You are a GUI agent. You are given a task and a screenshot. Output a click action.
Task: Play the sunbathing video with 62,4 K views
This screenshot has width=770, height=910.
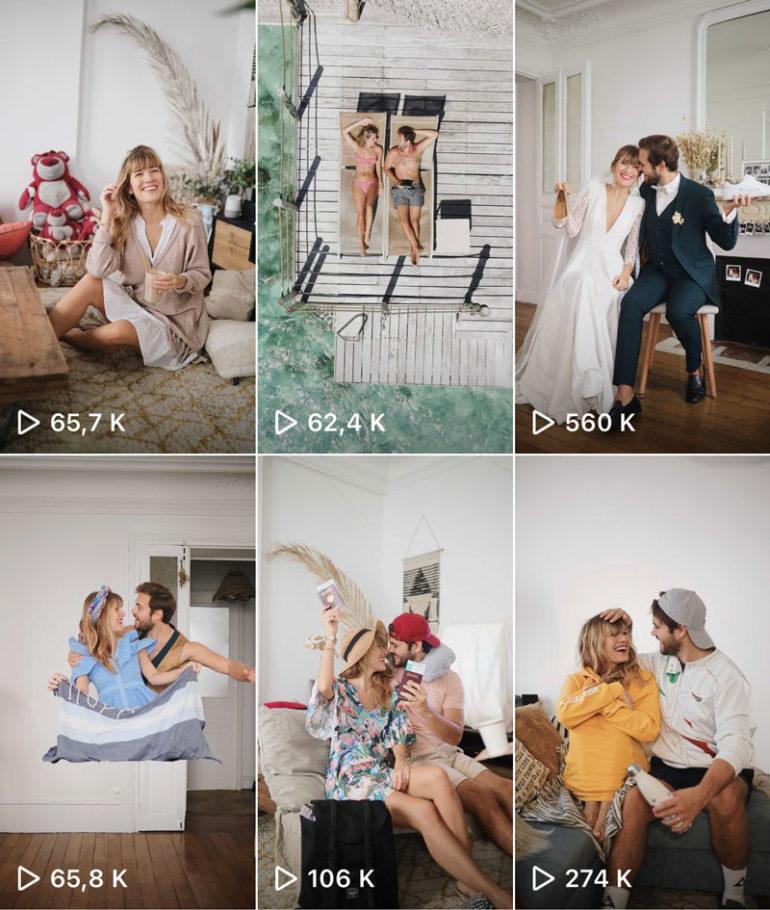pyautogui.click(x=385, y=226)
